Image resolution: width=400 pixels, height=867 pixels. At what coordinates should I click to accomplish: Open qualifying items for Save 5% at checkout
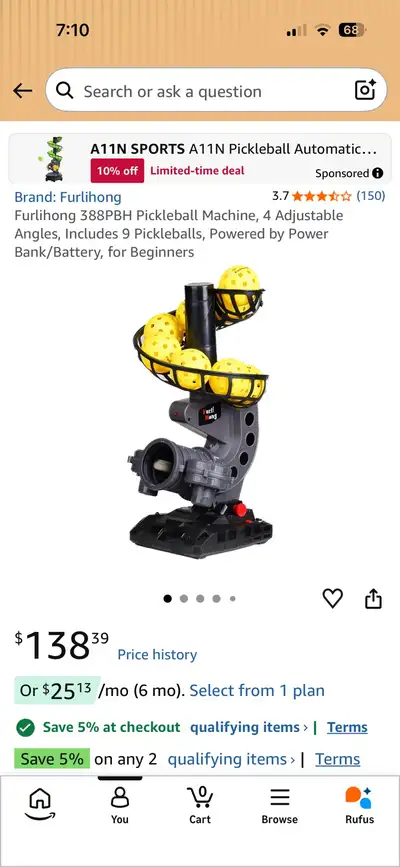[249, 727]
